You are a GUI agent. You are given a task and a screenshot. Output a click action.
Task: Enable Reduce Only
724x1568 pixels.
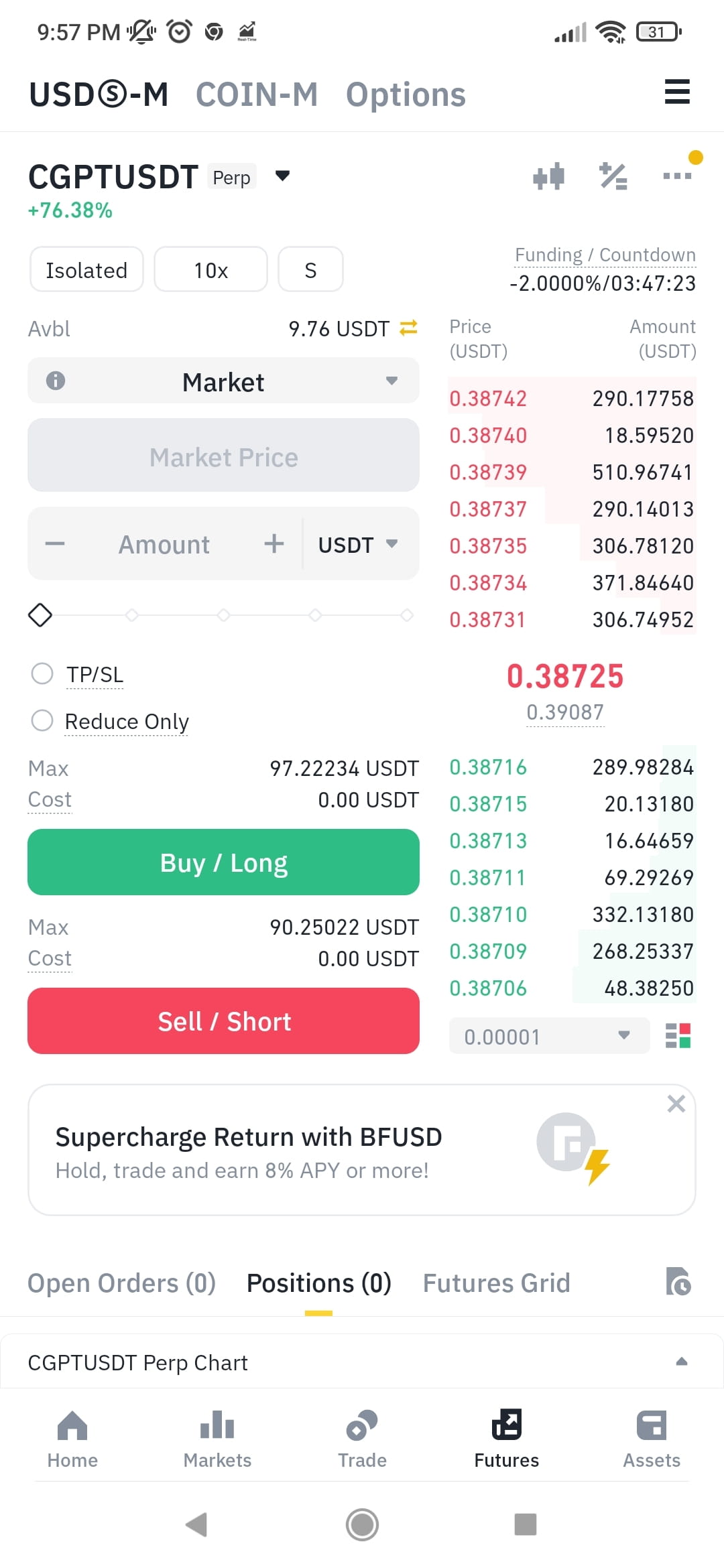click(42, 720)
